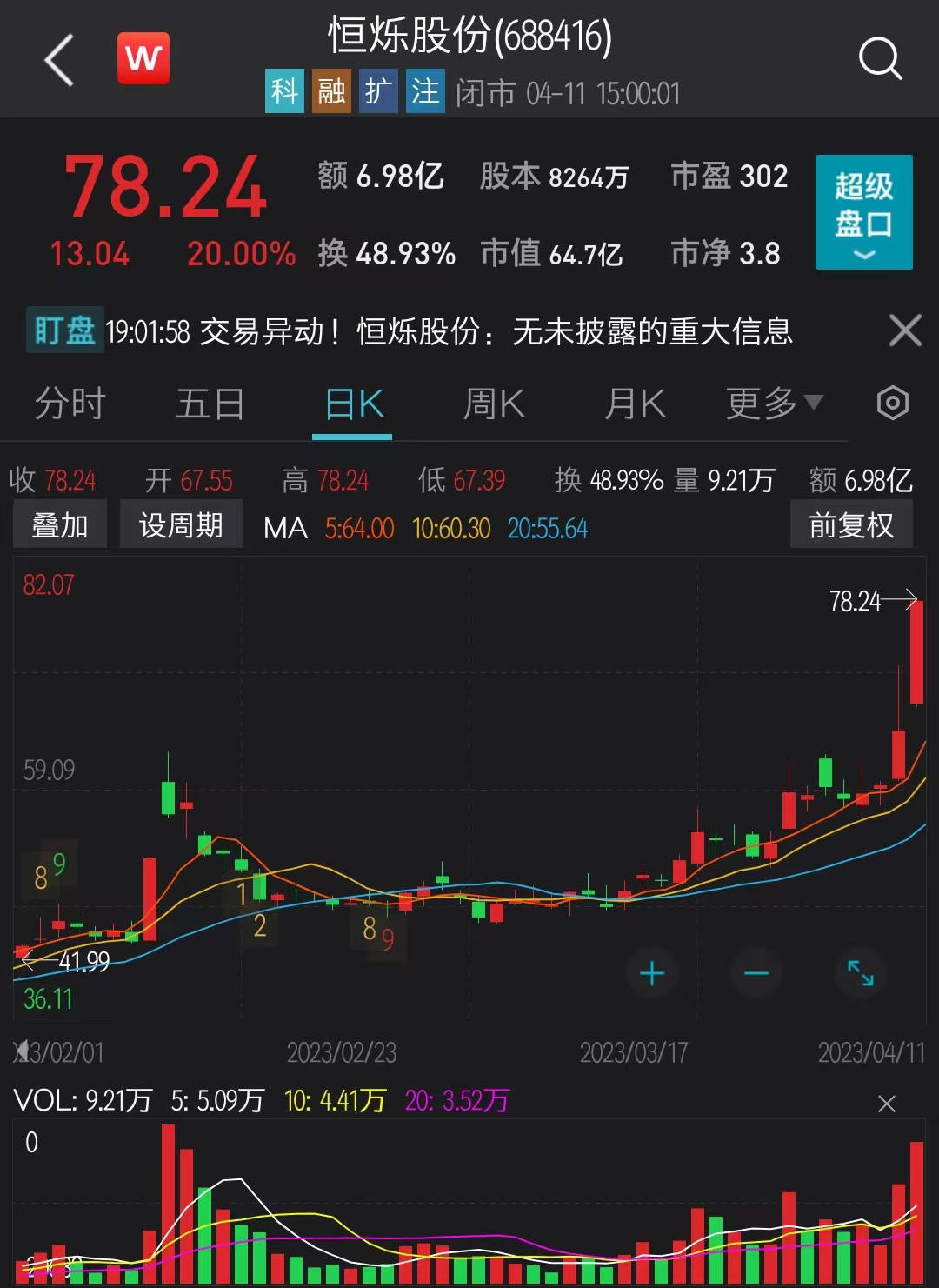Zoom out of the K-line chart

point(756,973)
